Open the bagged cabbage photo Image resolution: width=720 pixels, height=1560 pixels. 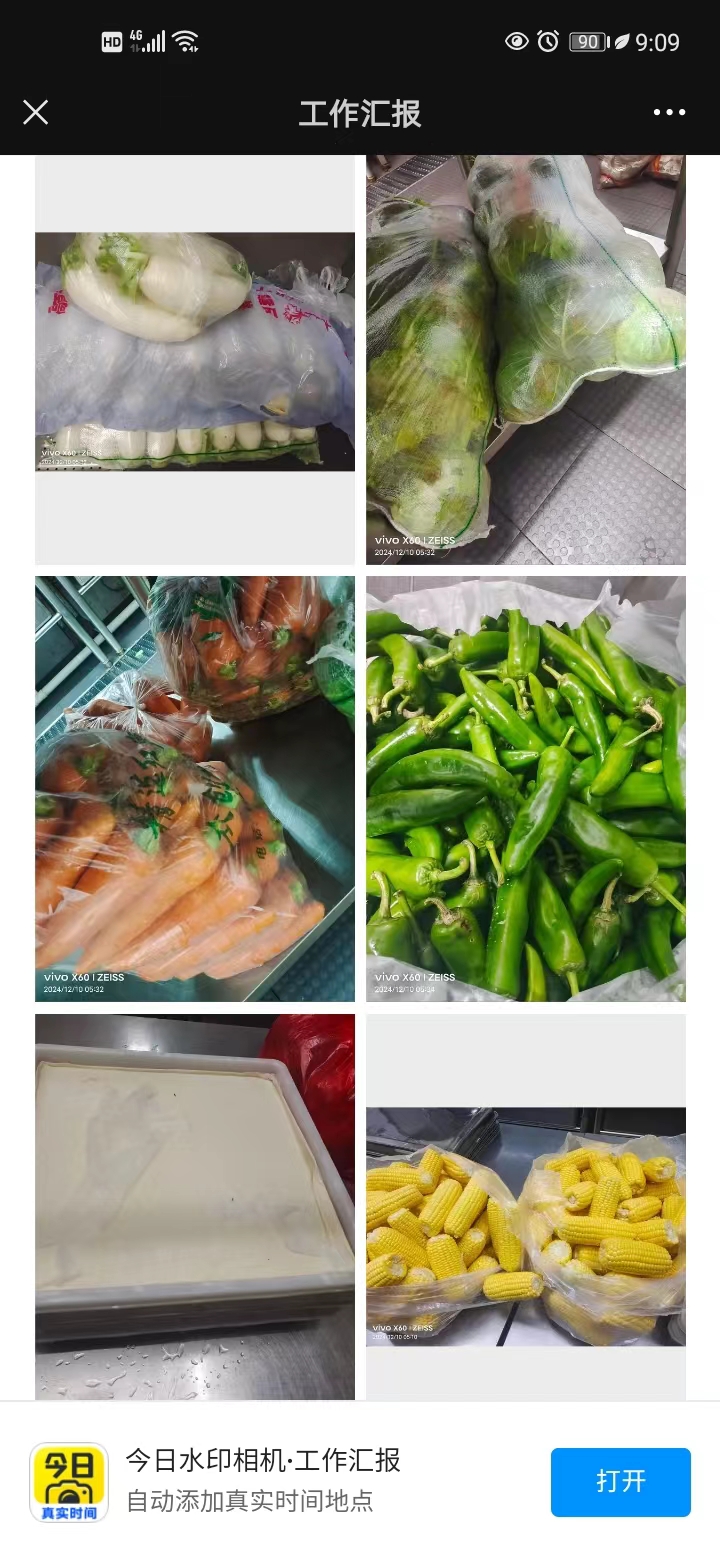click(525, 360)
